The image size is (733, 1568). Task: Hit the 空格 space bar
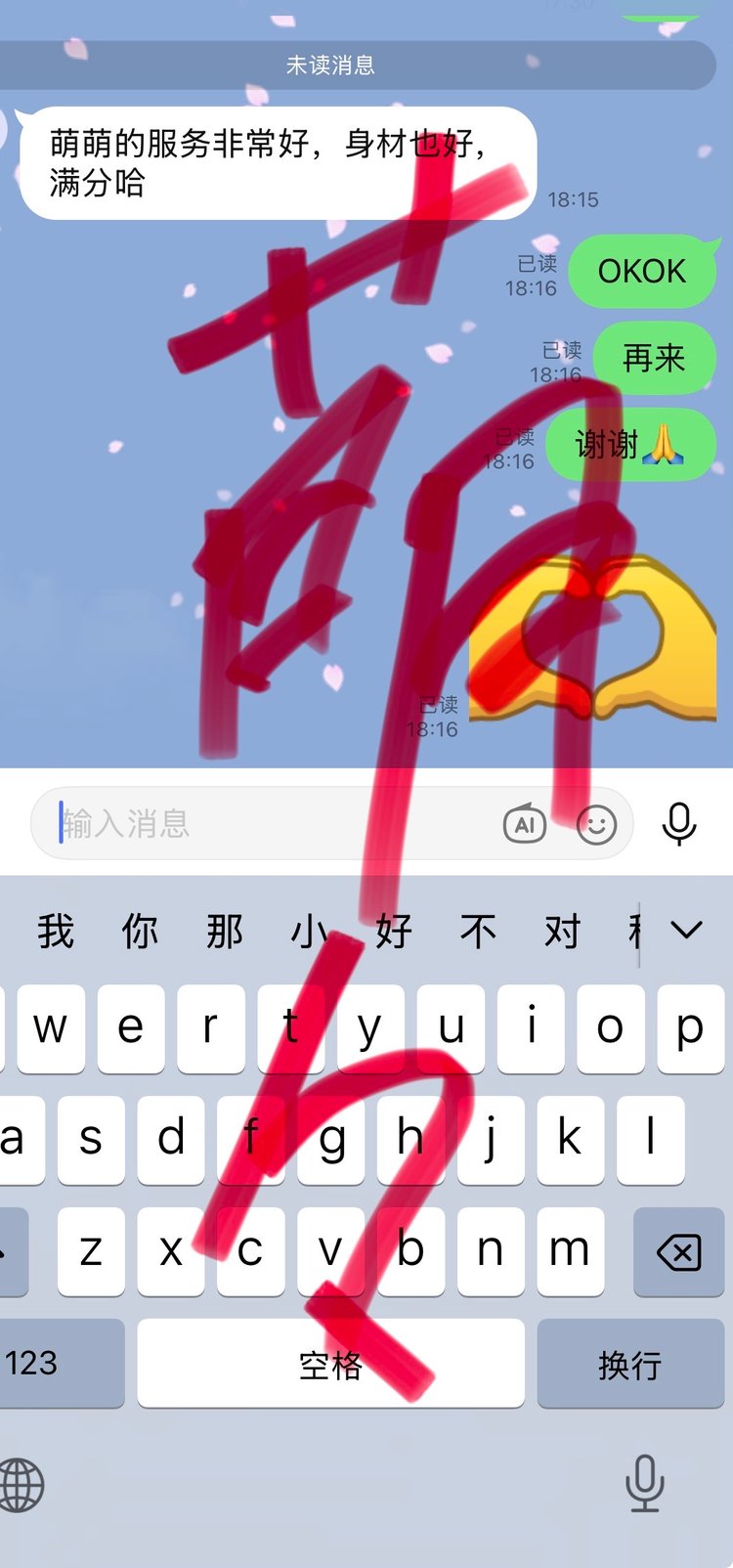click(330, 1364)
